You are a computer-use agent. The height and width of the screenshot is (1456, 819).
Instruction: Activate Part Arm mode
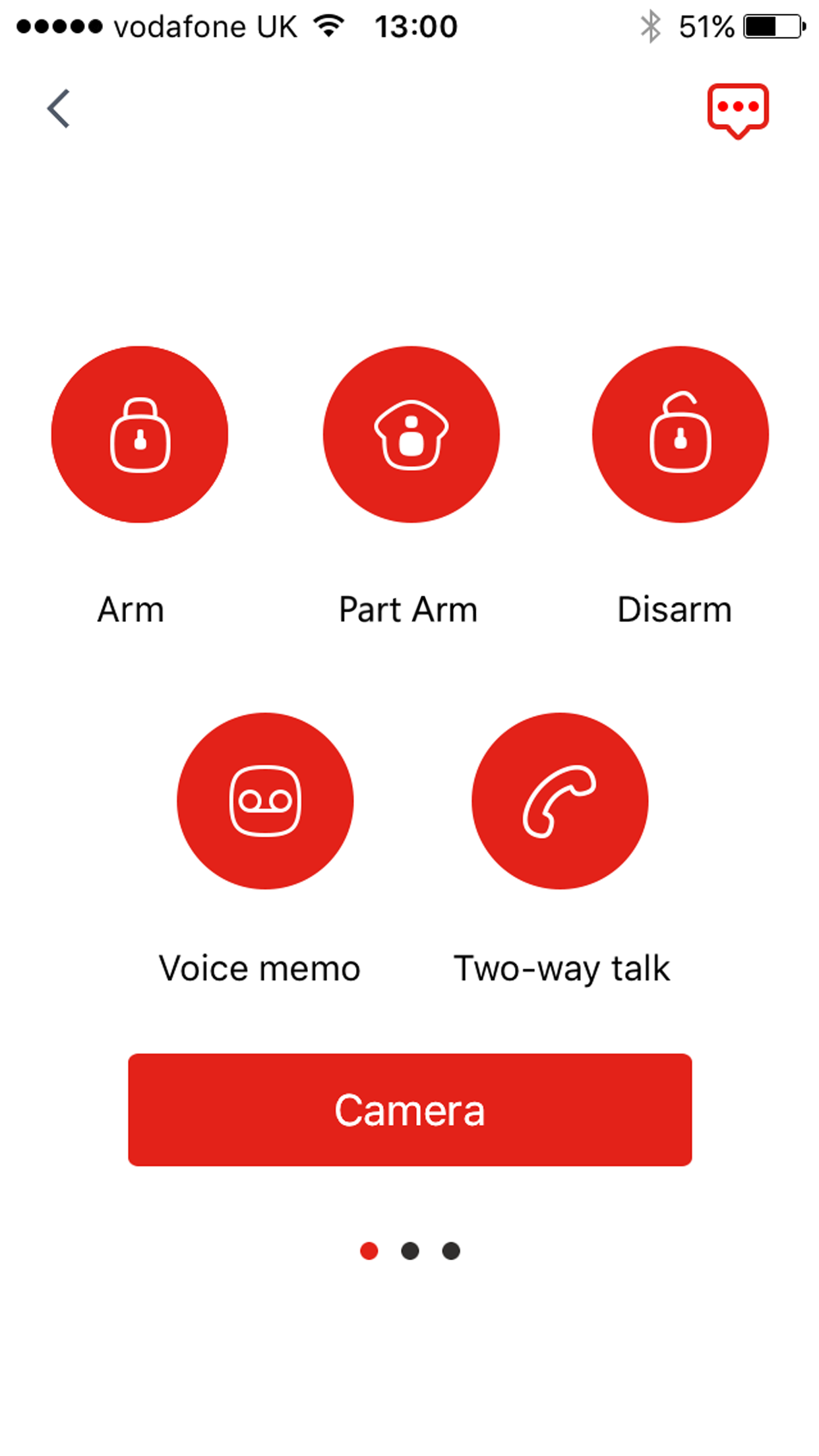click(411, 435)
